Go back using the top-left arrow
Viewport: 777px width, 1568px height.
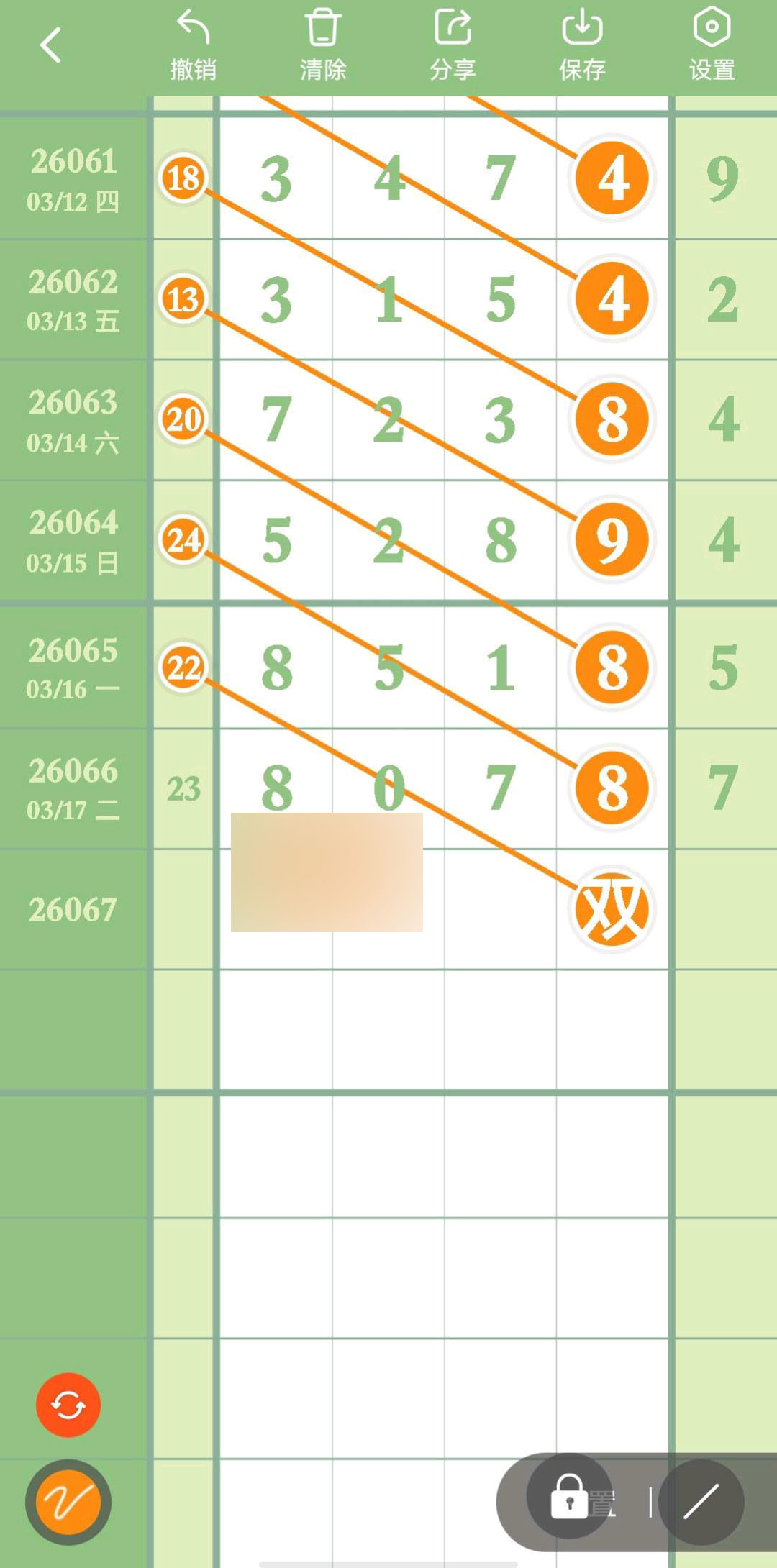click(x=50, y=46)
